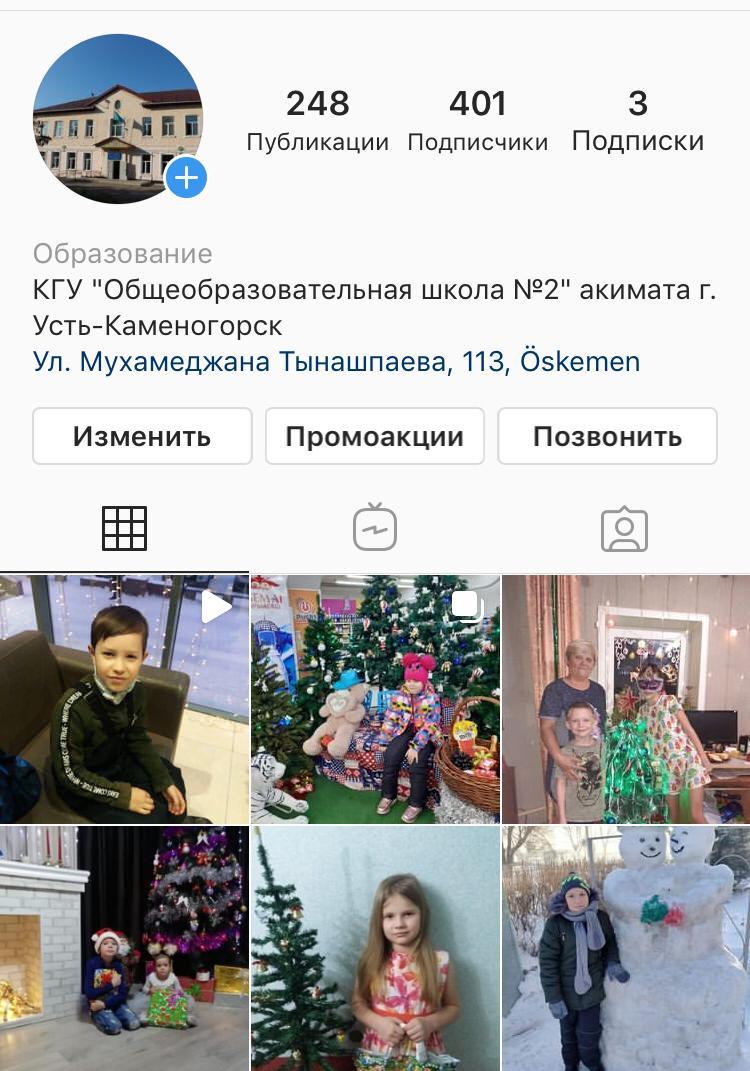Show the tagged photos tab

[x=624, y=529]
